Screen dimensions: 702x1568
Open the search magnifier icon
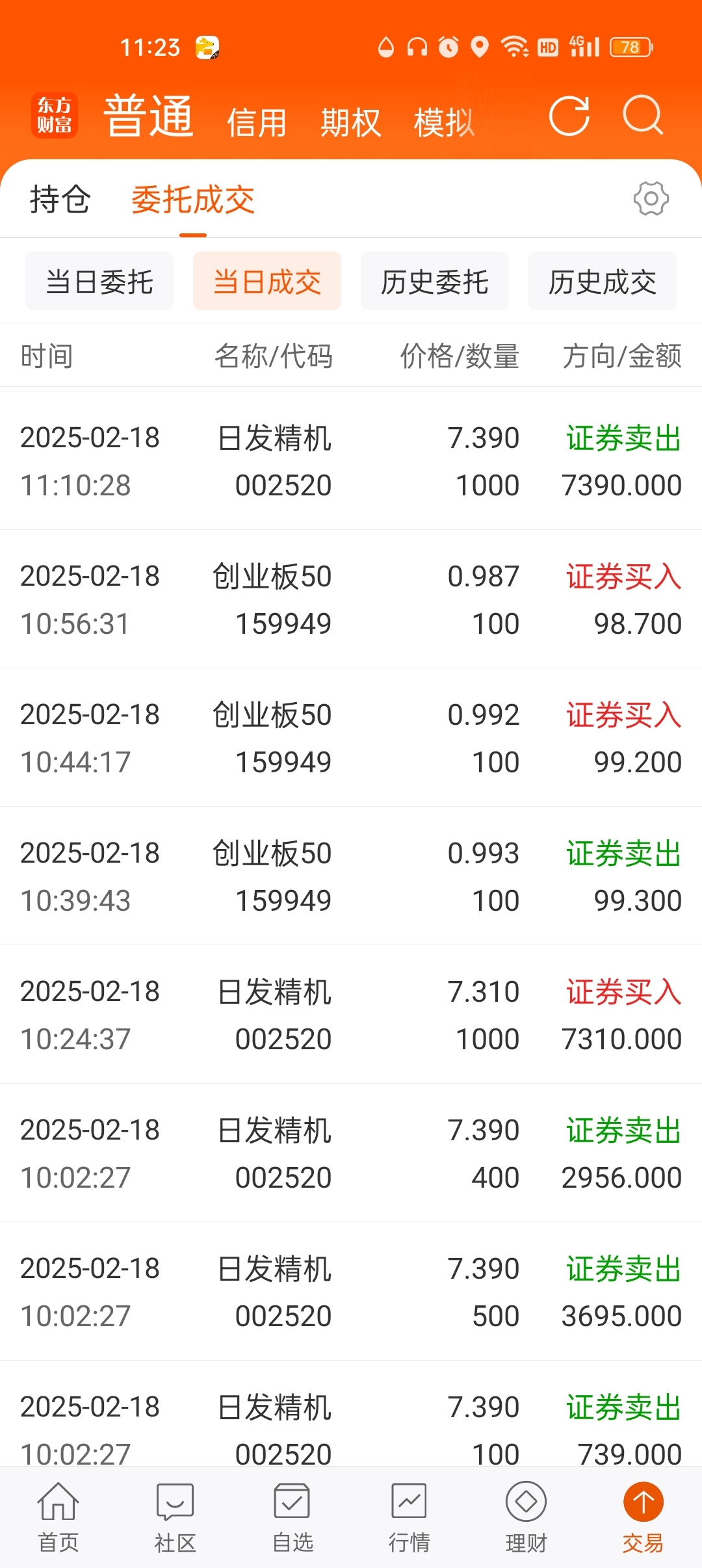click(642, 116)
